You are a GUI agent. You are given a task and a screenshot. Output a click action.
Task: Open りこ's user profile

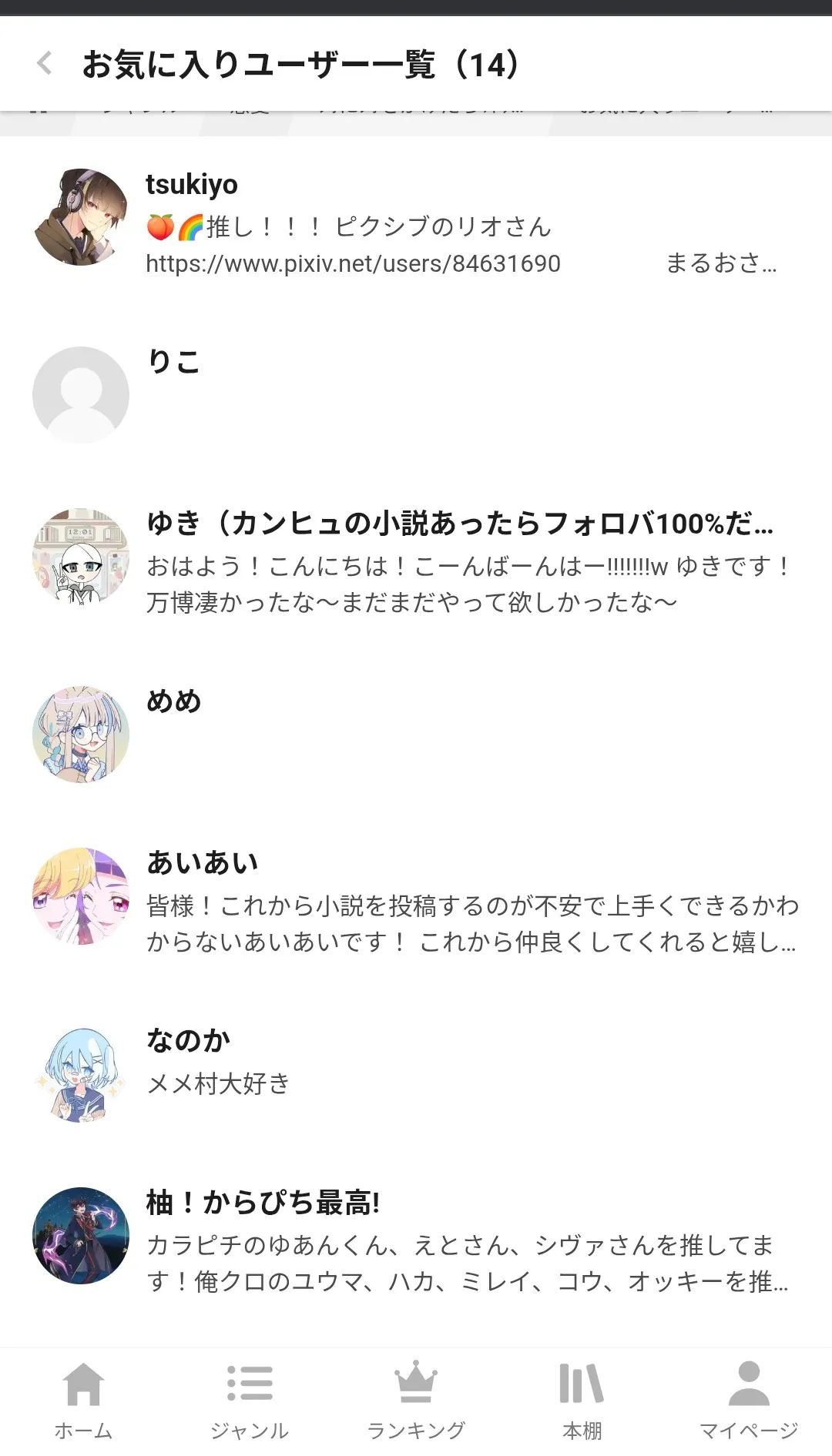[x=173, y=362]
